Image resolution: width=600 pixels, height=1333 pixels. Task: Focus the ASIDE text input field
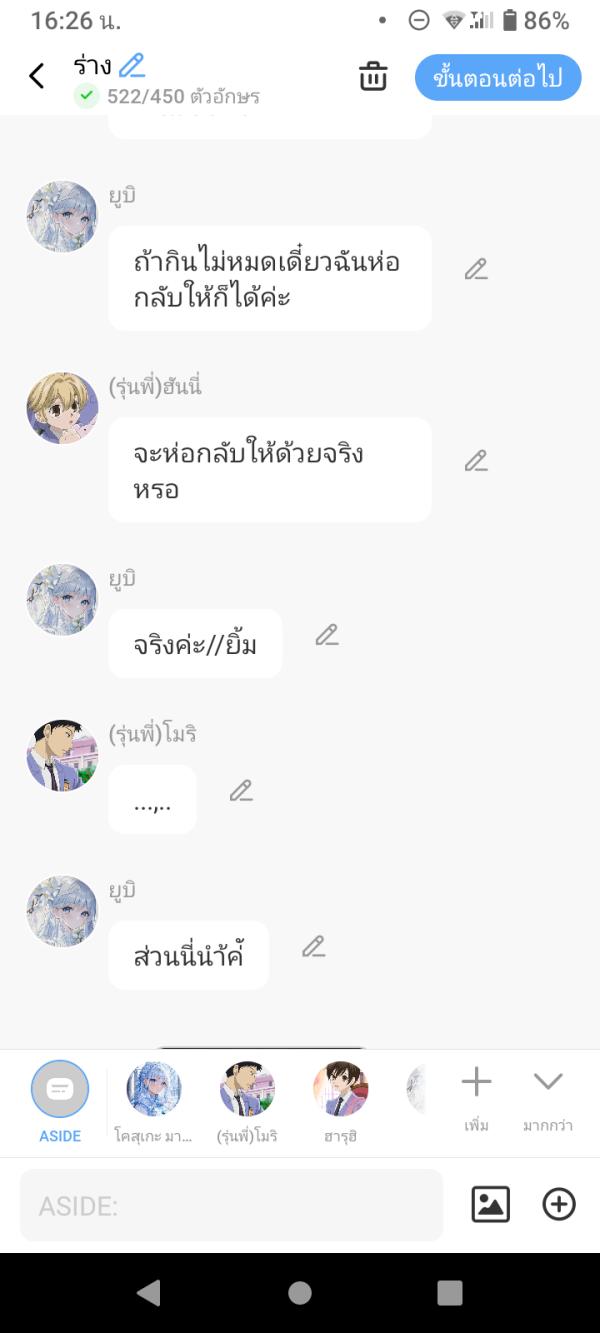point(231,1206)
